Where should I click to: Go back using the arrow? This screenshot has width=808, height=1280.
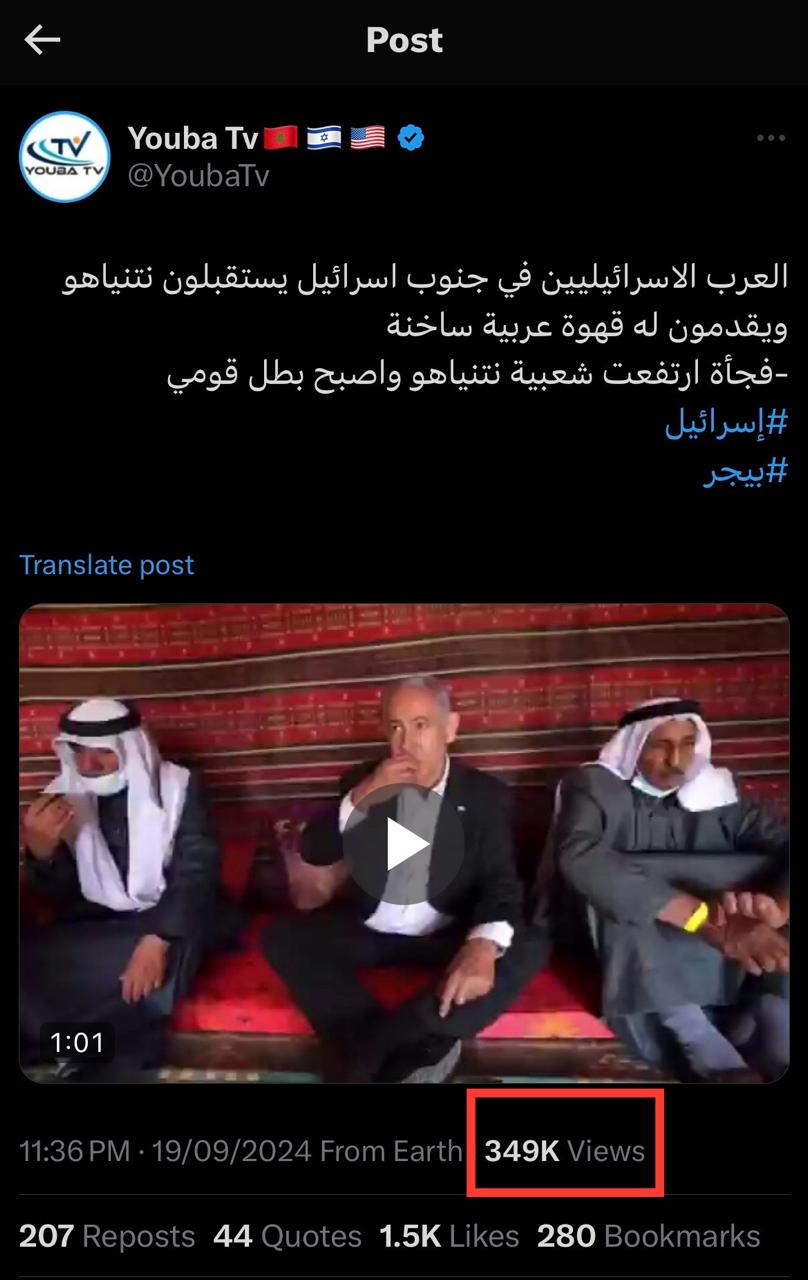point(42,40)
